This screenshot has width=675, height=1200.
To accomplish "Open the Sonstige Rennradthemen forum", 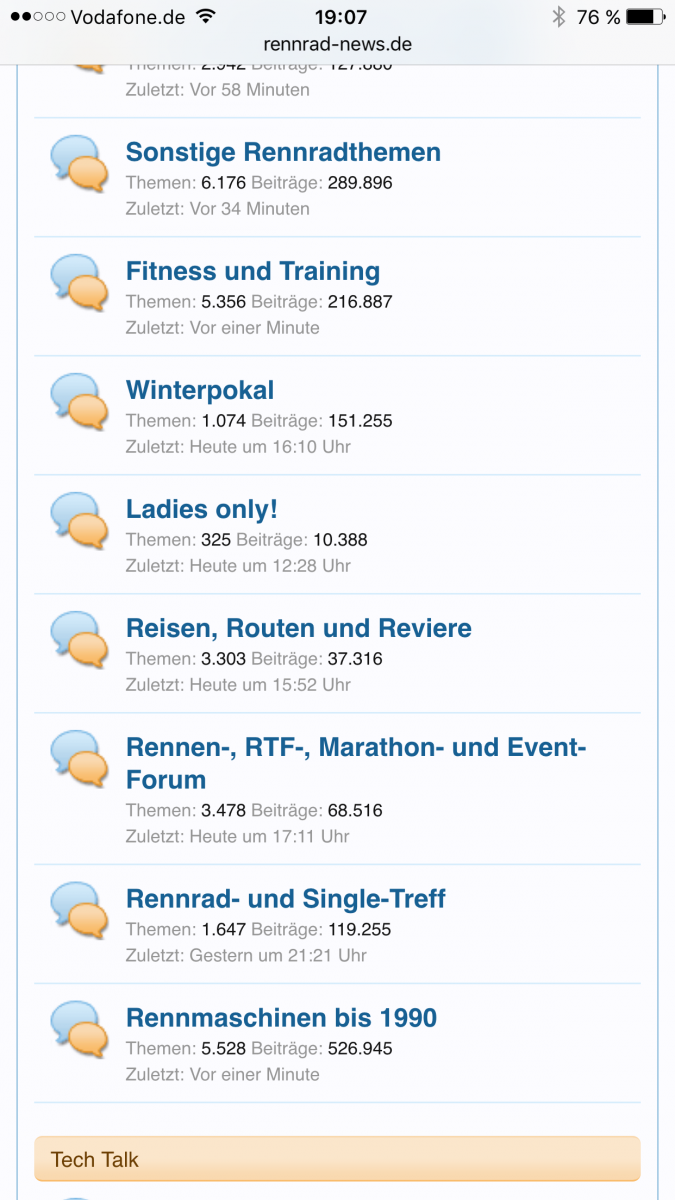I will (283, 152).
